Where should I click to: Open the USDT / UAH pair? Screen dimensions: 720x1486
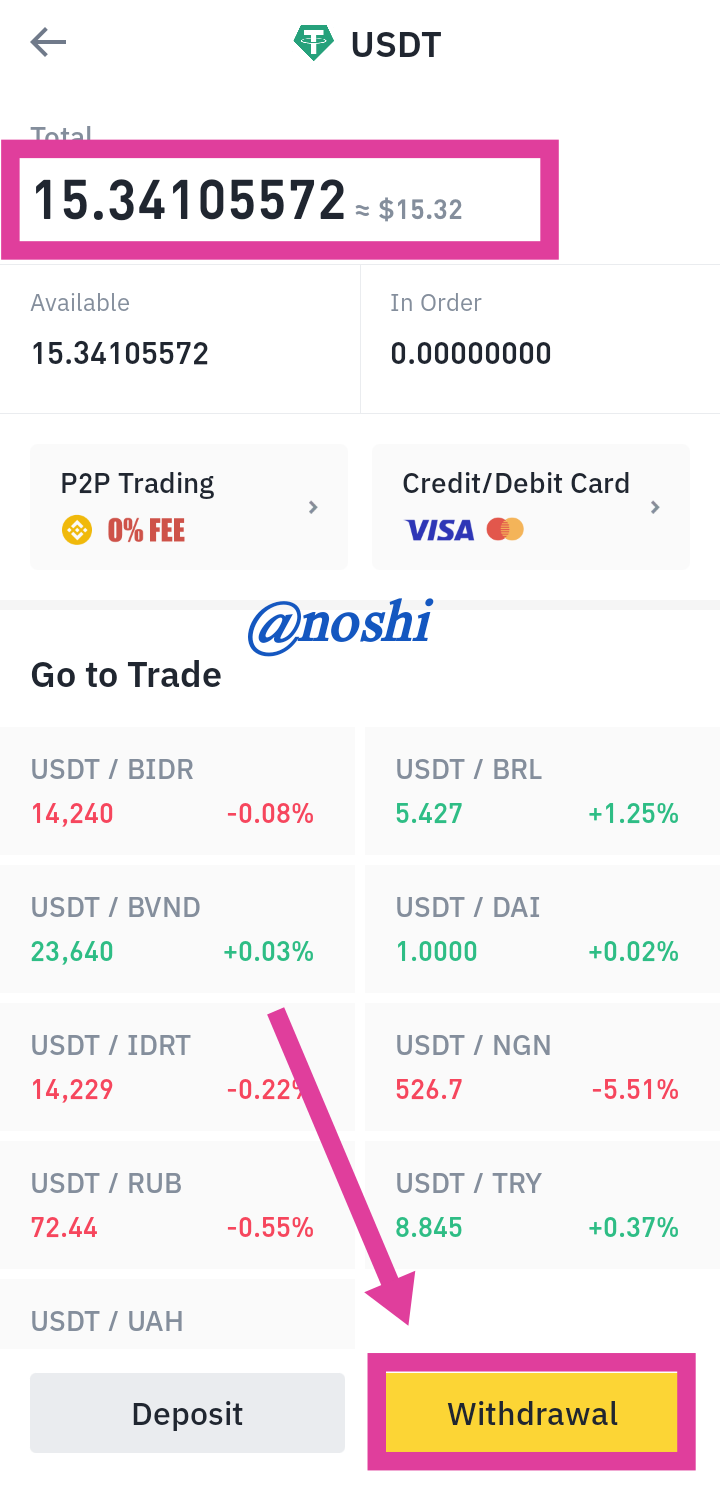(x=177, y=1314)
